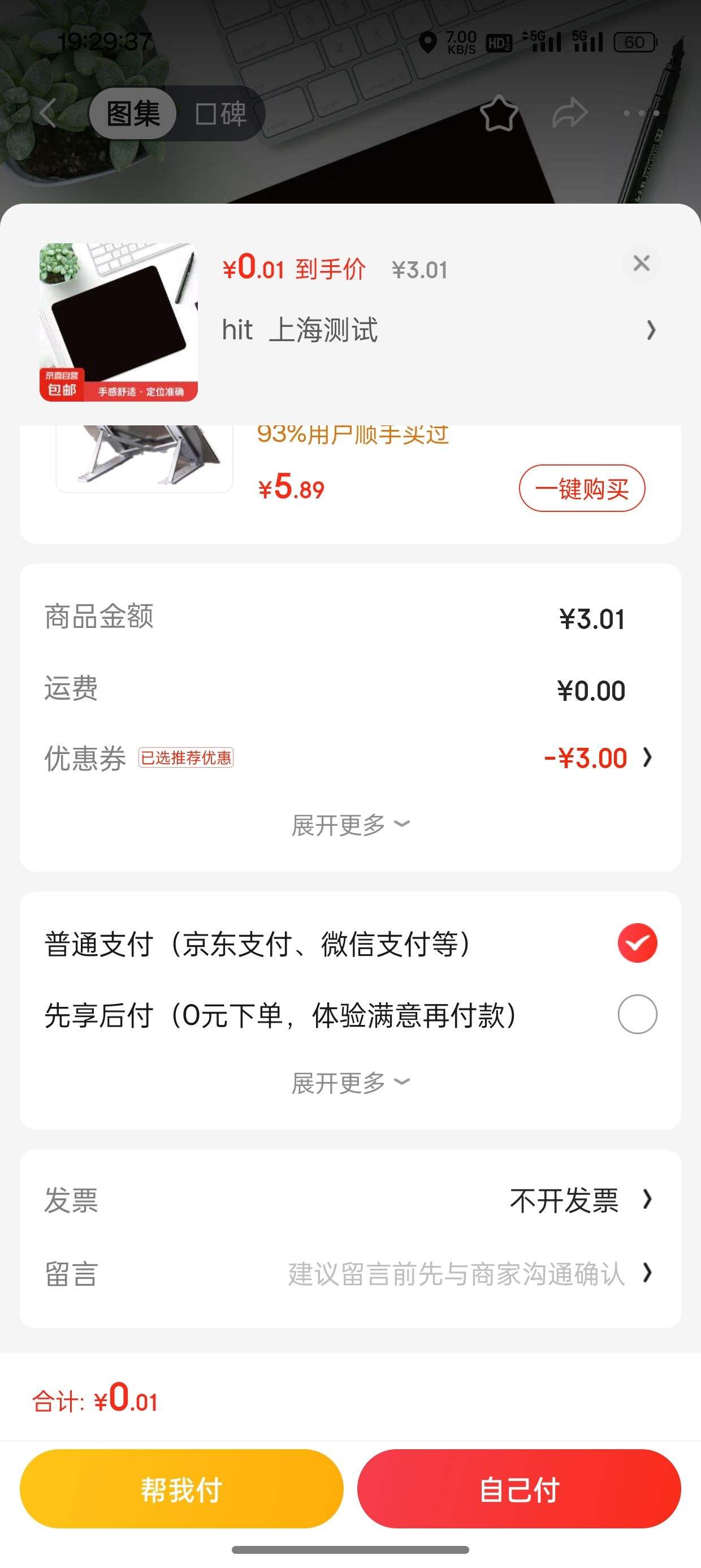Image resolution: width=701 pixels, height=1568 pixels.
Task: Tap 一键购买 for the ¥5.89 item
Action: [581, 488]
